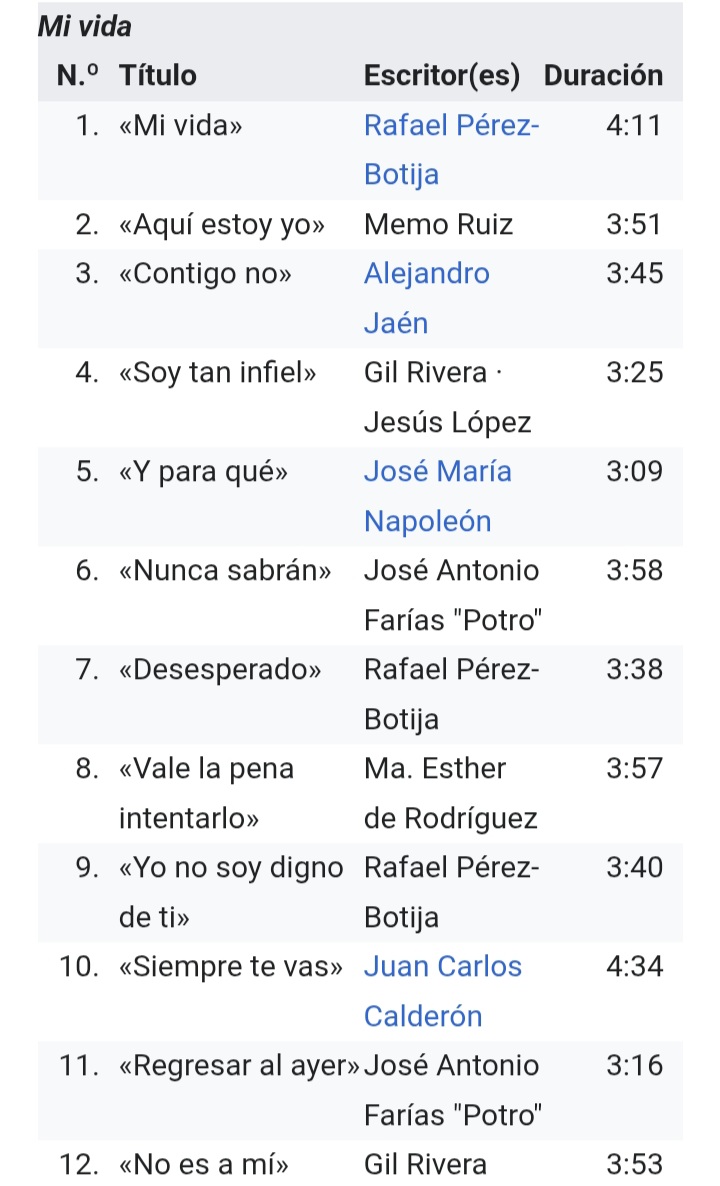Open the Alejandro Jaén writer link
The width and height of the screenshot is (720, 1186).
click(427, 274)
